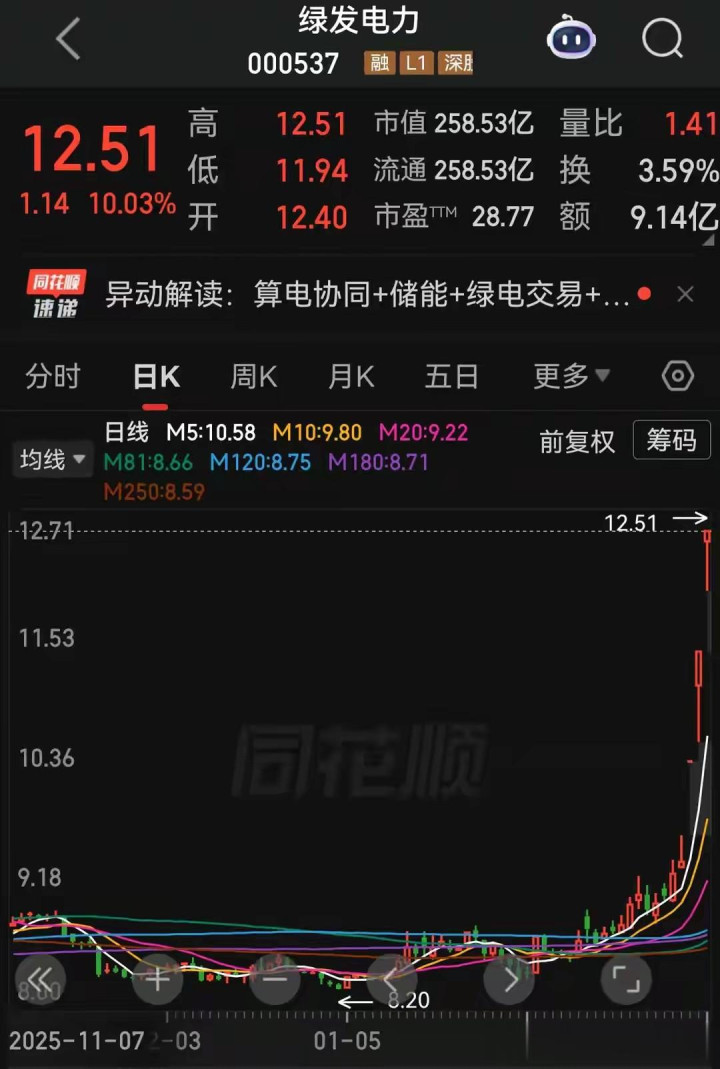Go back from the 绿发电力 stock page
Screen dimensions: 720x1069
(68, 39)
